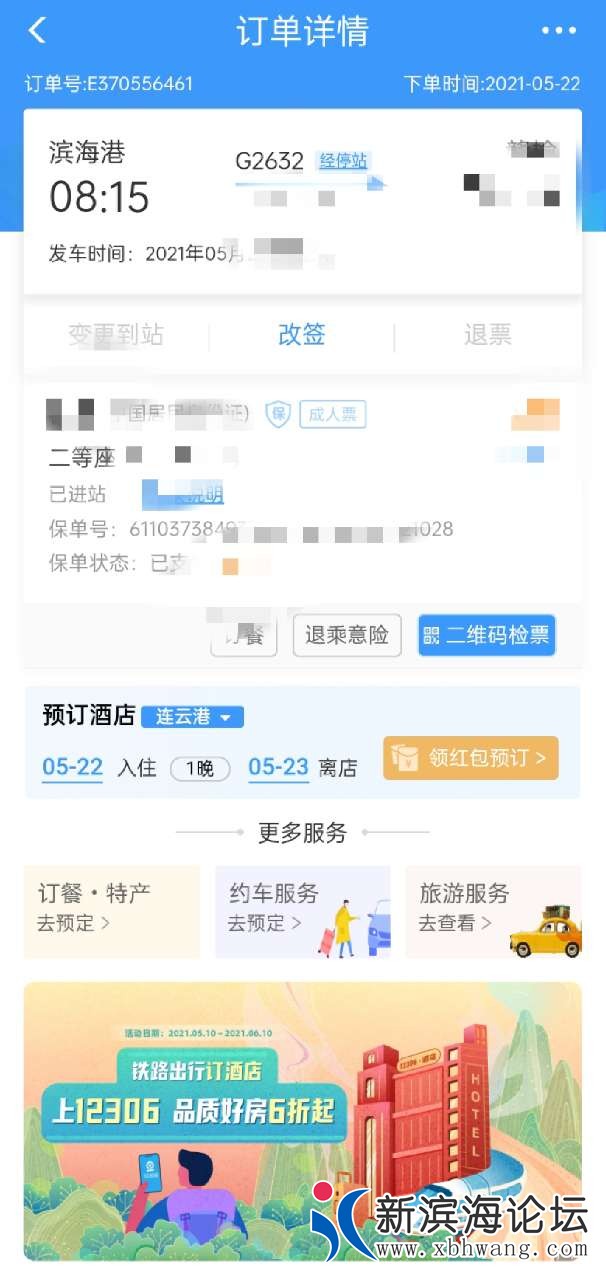Expand the 连云港 hotel city dropdown

[x=192, y=717]
